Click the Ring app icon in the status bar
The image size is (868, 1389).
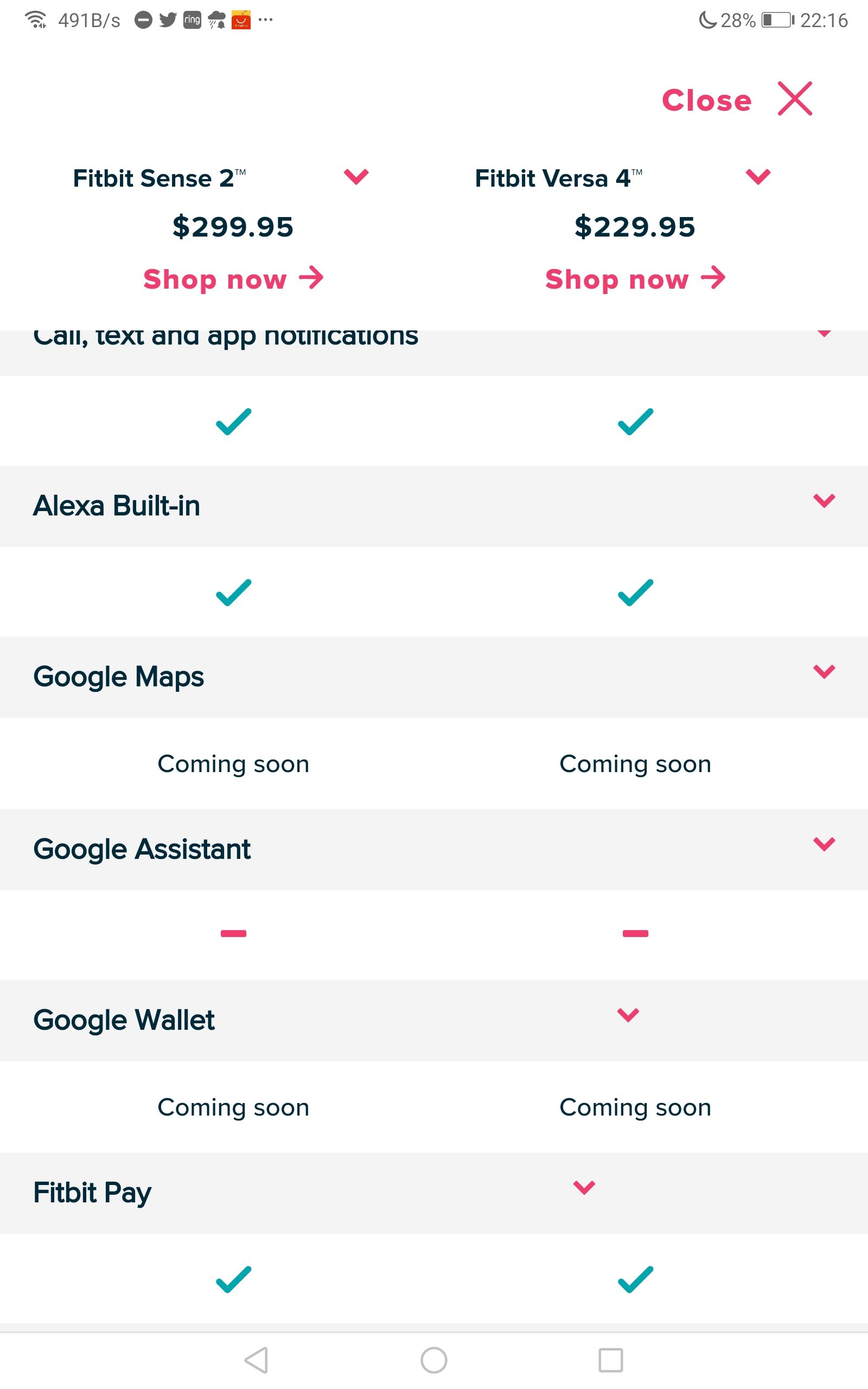(x=191, y=20)
